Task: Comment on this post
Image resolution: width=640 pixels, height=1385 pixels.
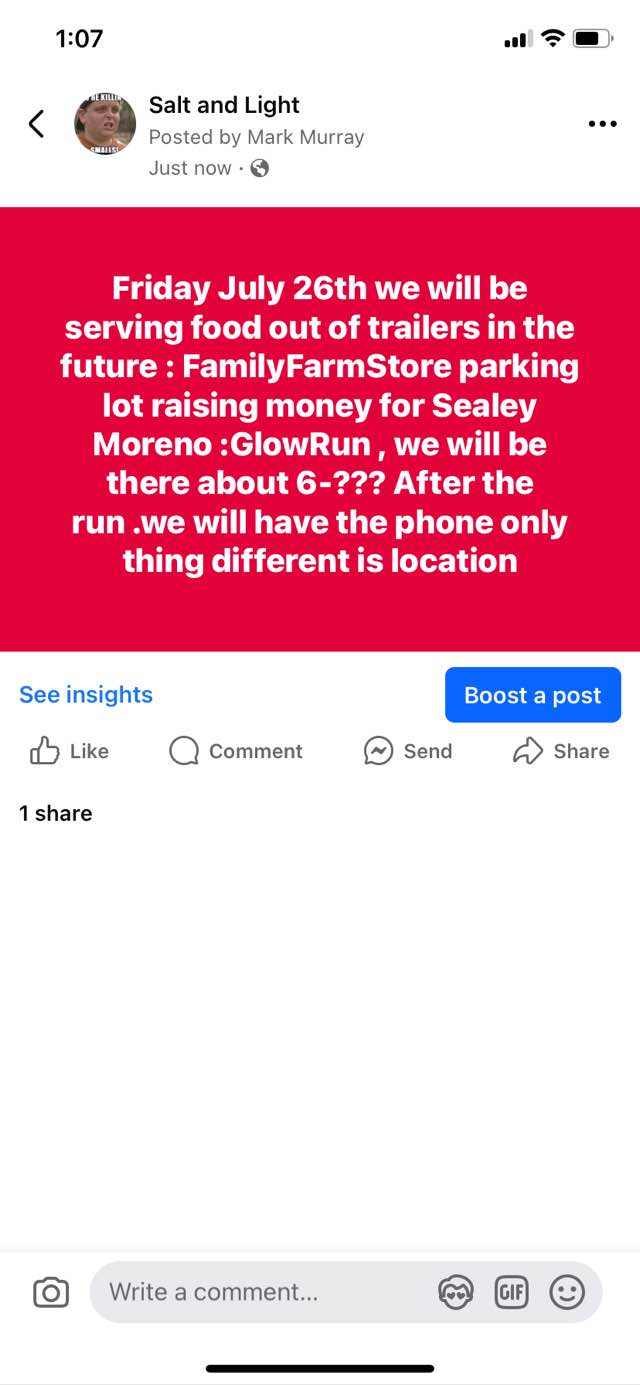Action: (x=236, y=751)
